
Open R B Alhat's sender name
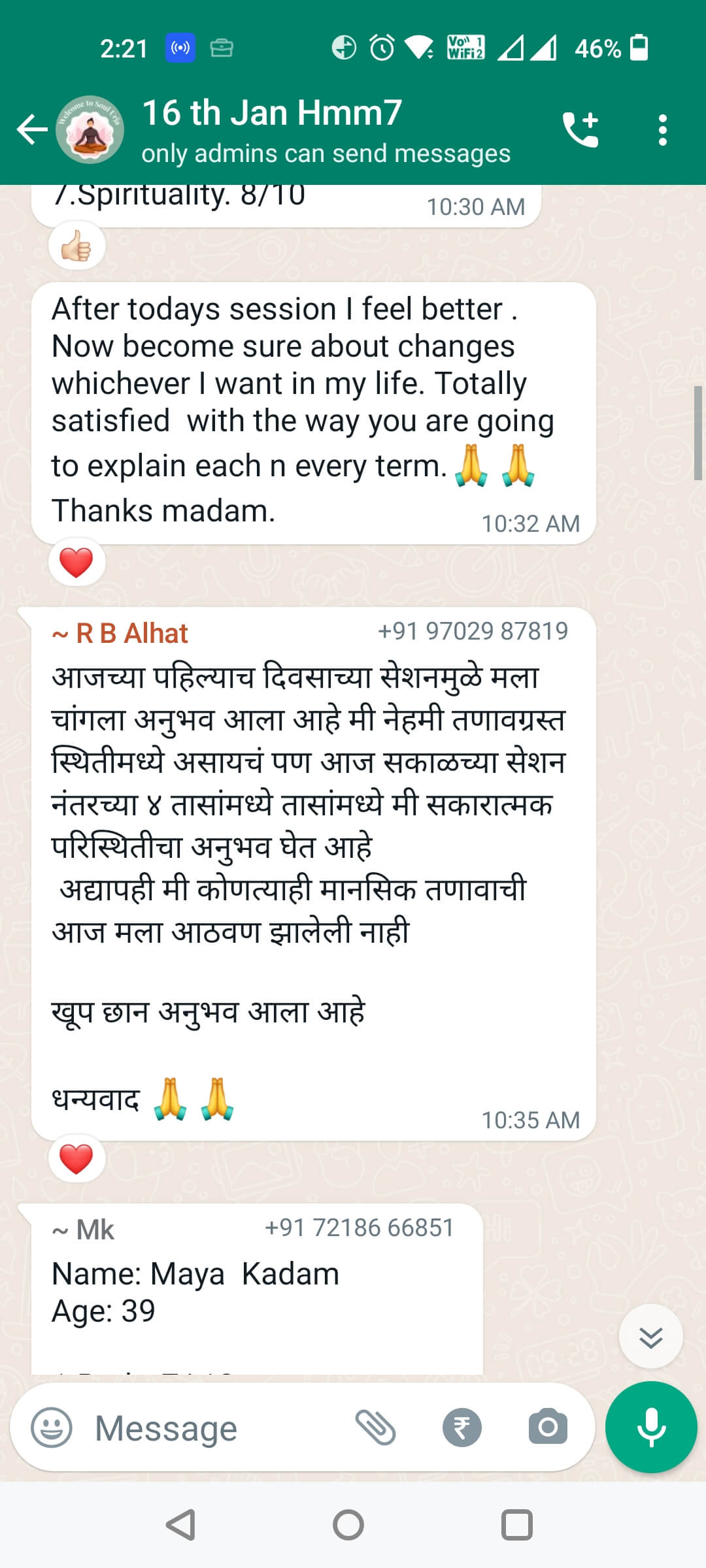tap(120, 633)
